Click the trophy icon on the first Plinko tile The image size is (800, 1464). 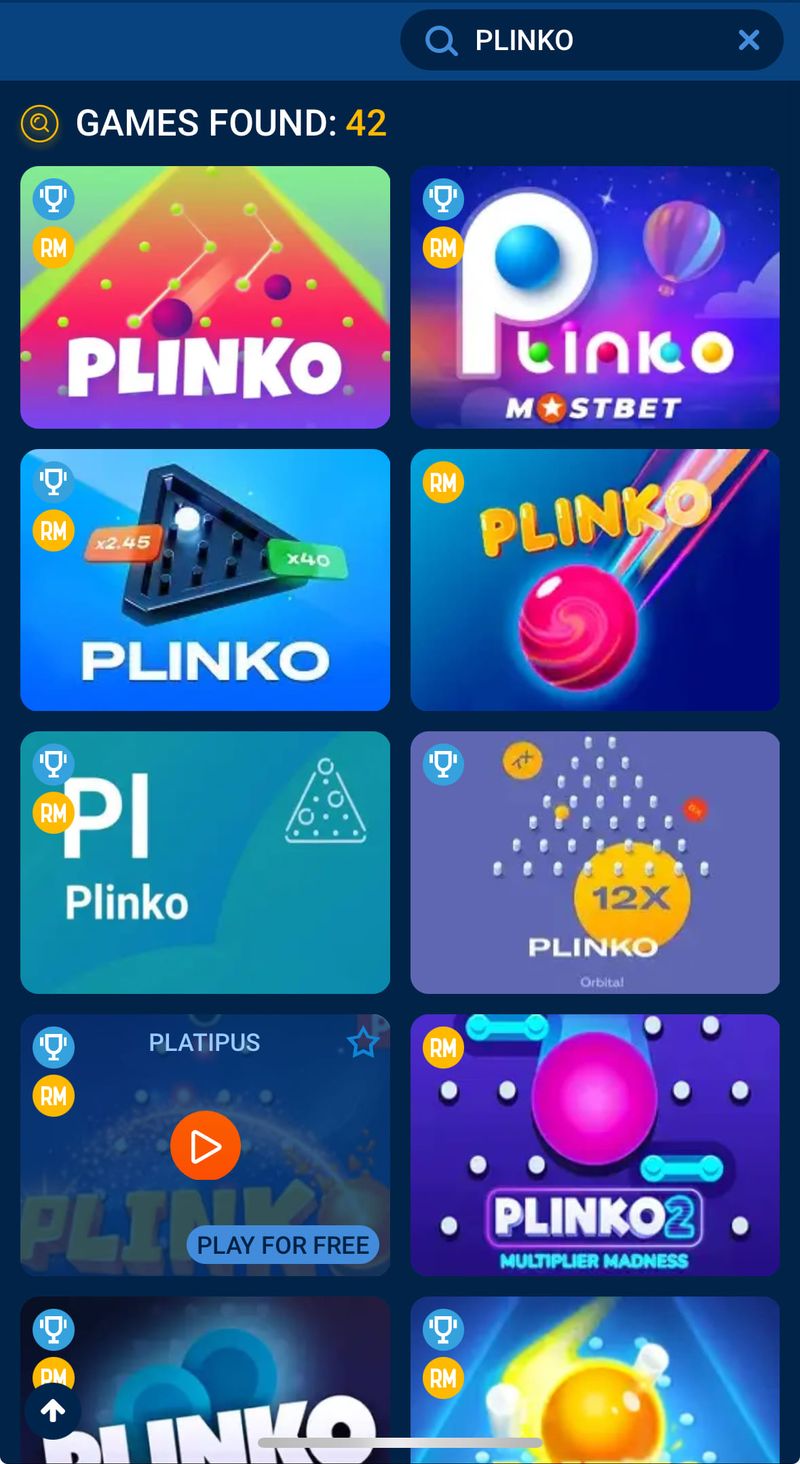(53, 199)
